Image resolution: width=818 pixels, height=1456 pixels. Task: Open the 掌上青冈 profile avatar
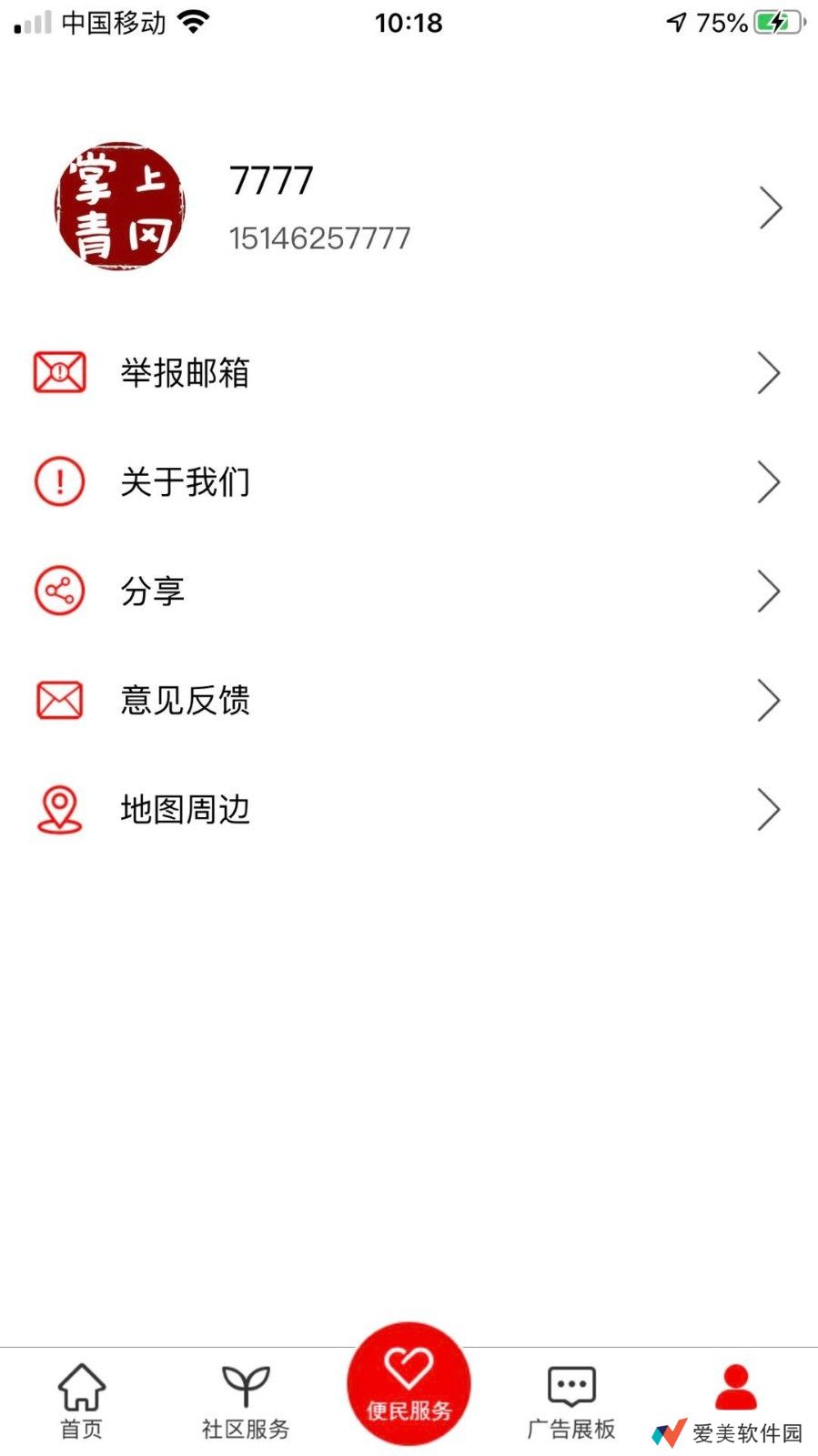(x=119, y=207)
